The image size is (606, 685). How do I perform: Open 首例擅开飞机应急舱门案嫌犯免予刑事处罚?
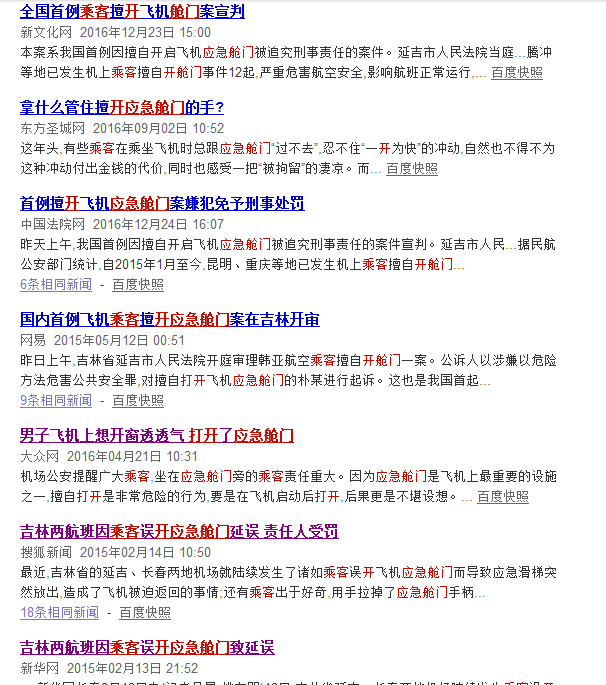[x=162, y=204]
